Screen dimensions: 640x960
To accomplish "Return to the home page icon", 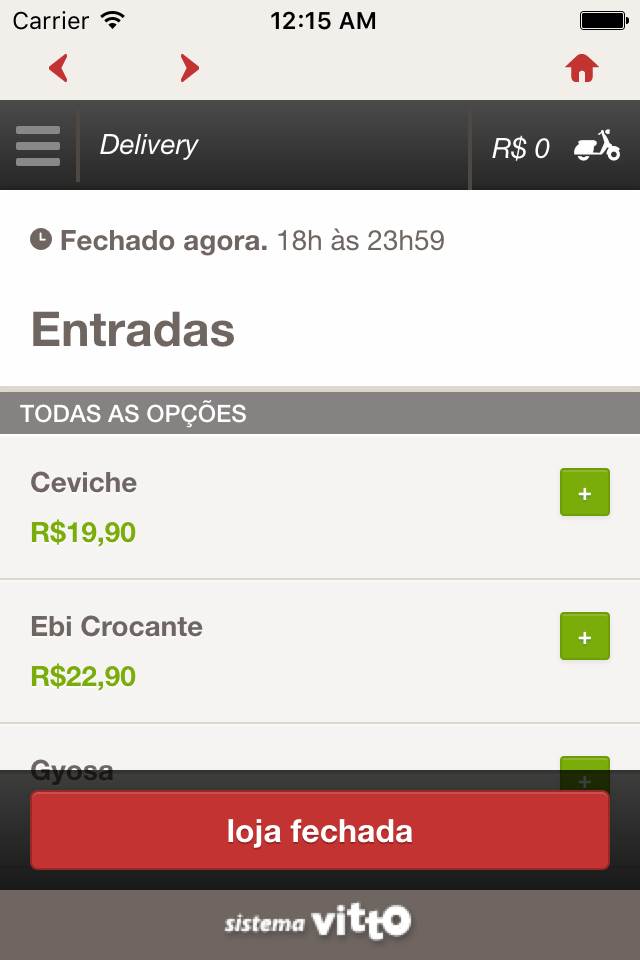I will click(582, 68).
